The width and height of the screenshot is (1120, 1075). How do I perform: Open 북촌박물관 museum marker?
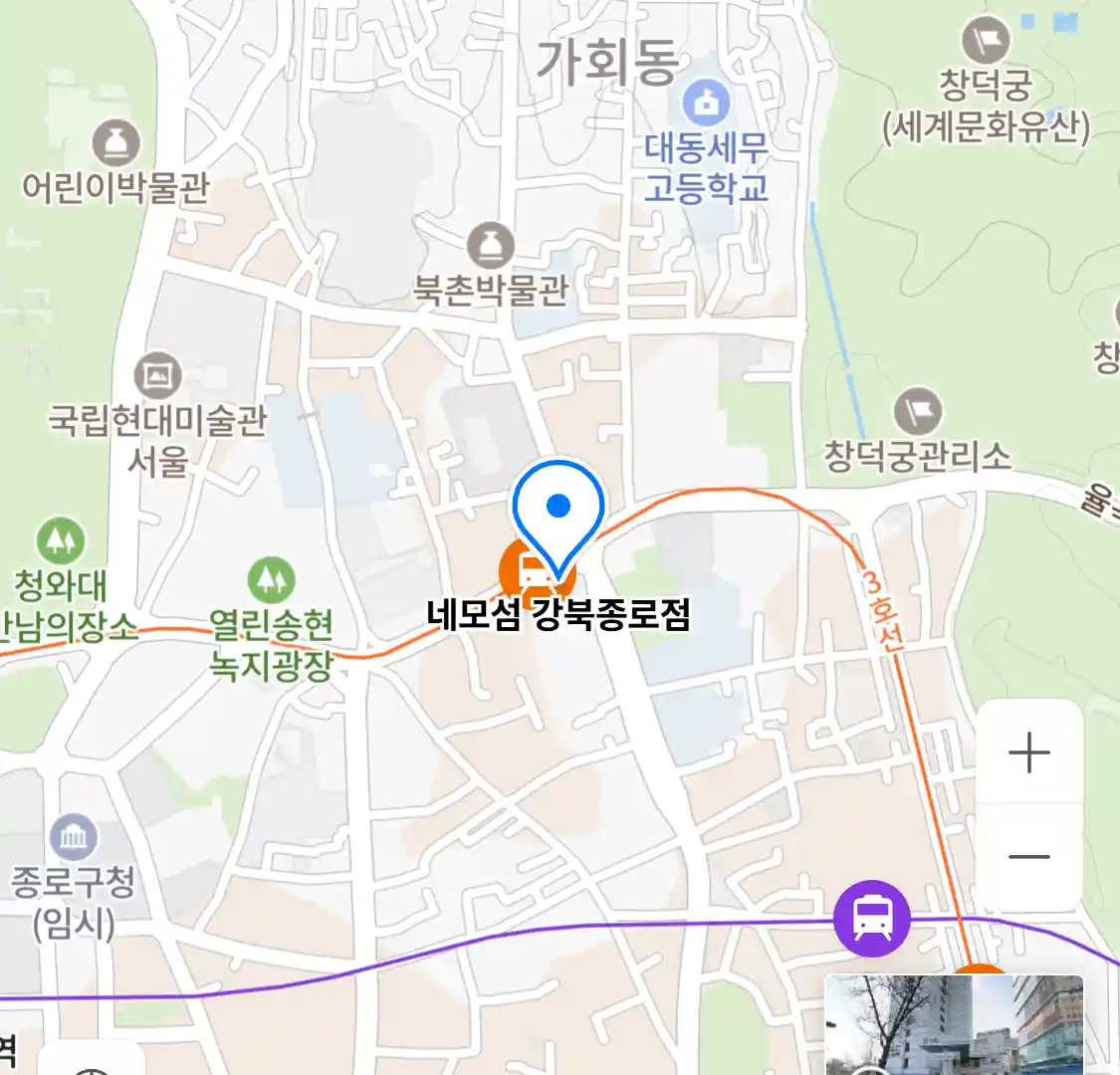[491, 246]
